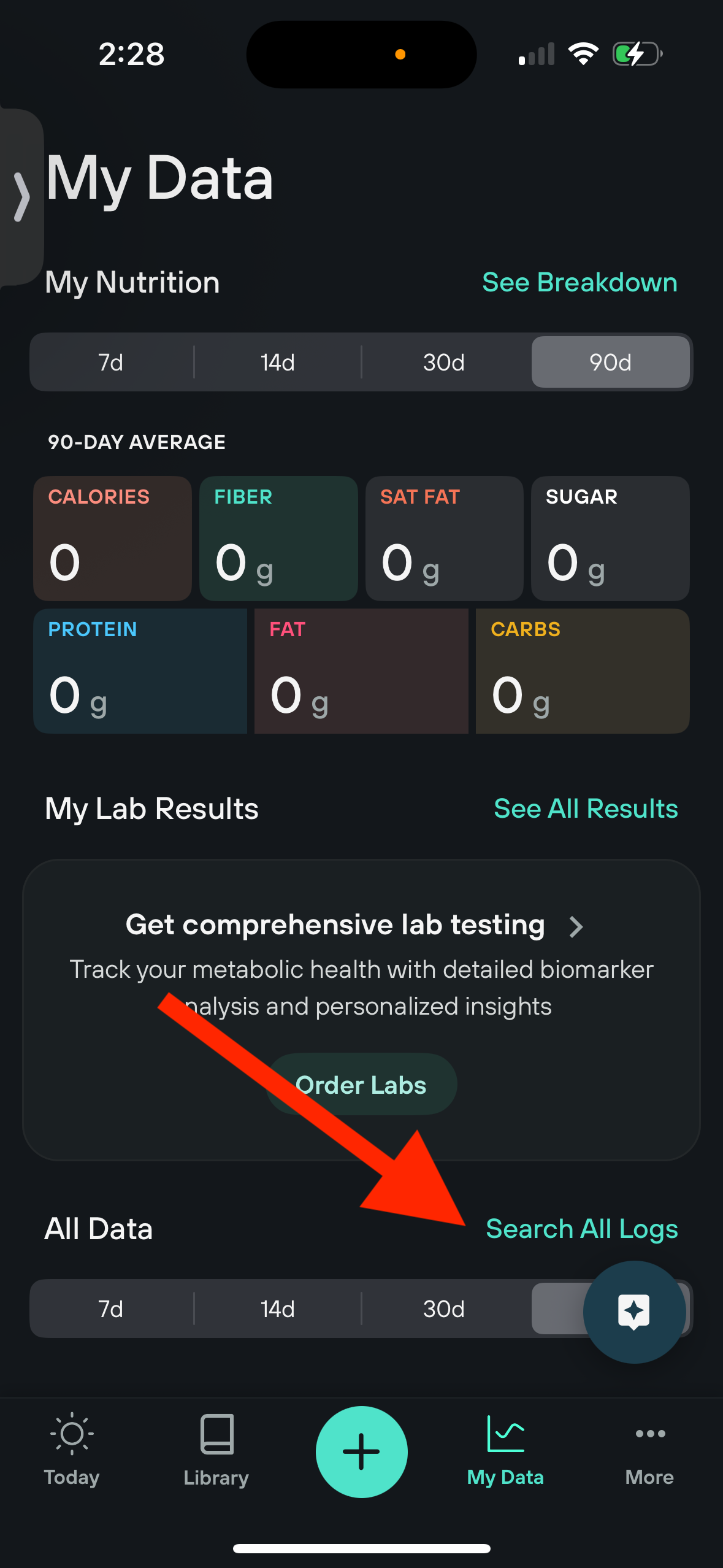Tap the plus button to add entry
Image resolution: width=723 pixels, height=1568 pixels.
point(361,1451)
